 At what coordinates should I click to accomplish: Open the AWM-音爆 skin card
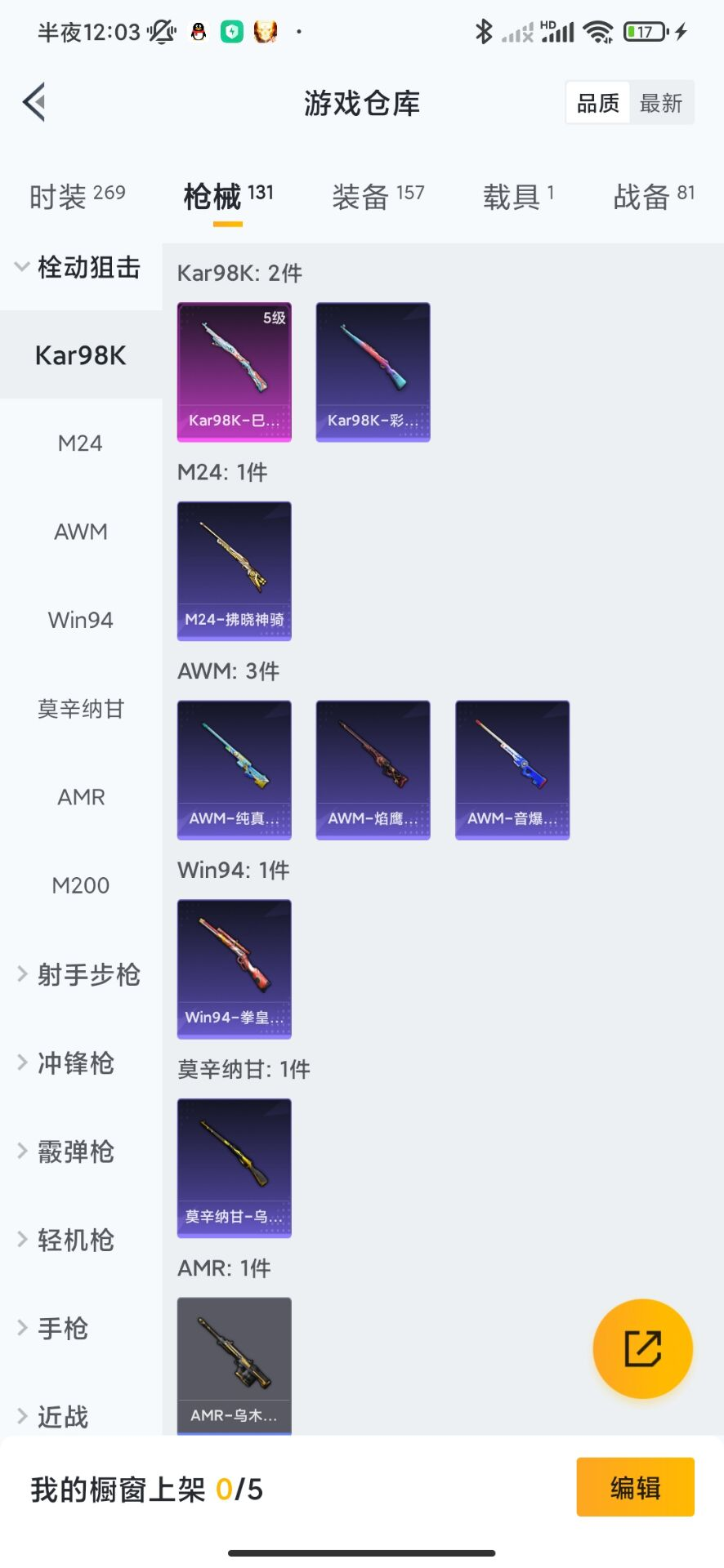click(x=512, y=769)
